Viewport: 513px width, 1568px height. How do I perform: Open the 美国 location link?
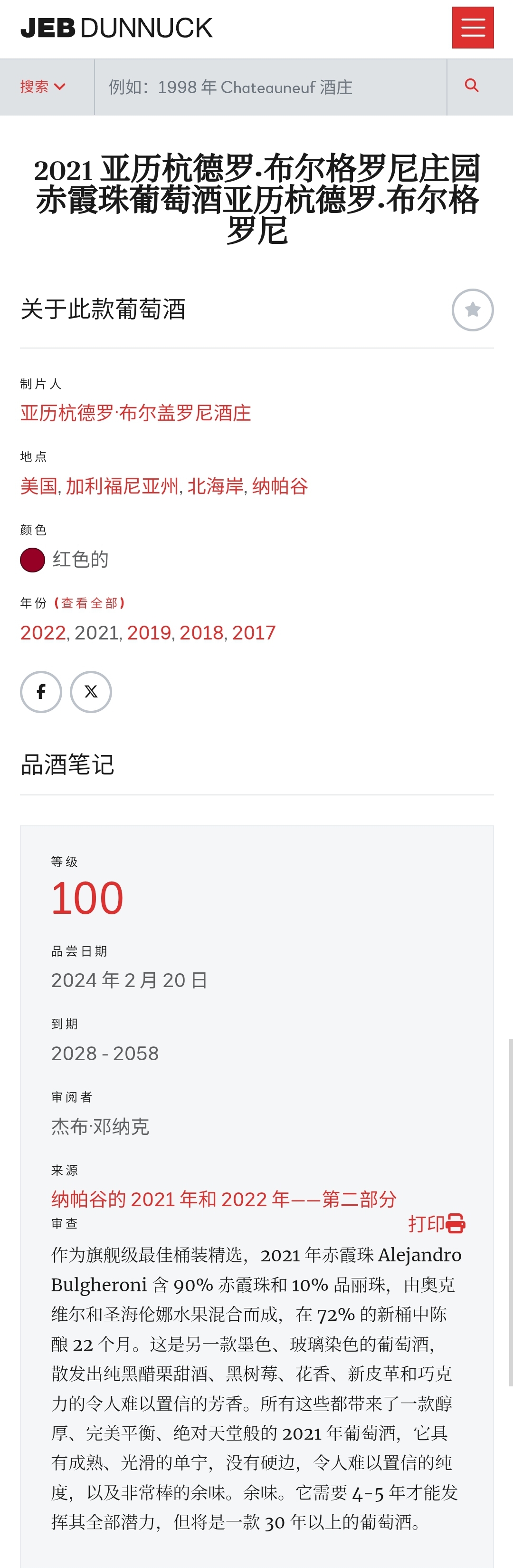[x=38, y=486]
